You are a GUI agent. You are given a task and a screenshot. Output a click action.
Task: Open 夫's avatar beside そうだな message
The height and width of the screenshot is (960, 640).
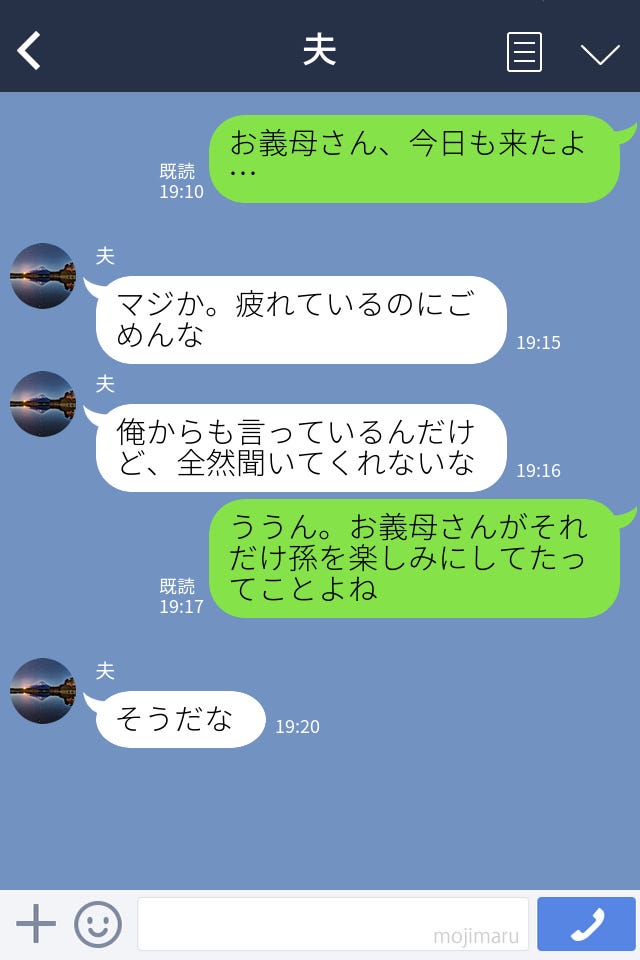pos(43,691)
